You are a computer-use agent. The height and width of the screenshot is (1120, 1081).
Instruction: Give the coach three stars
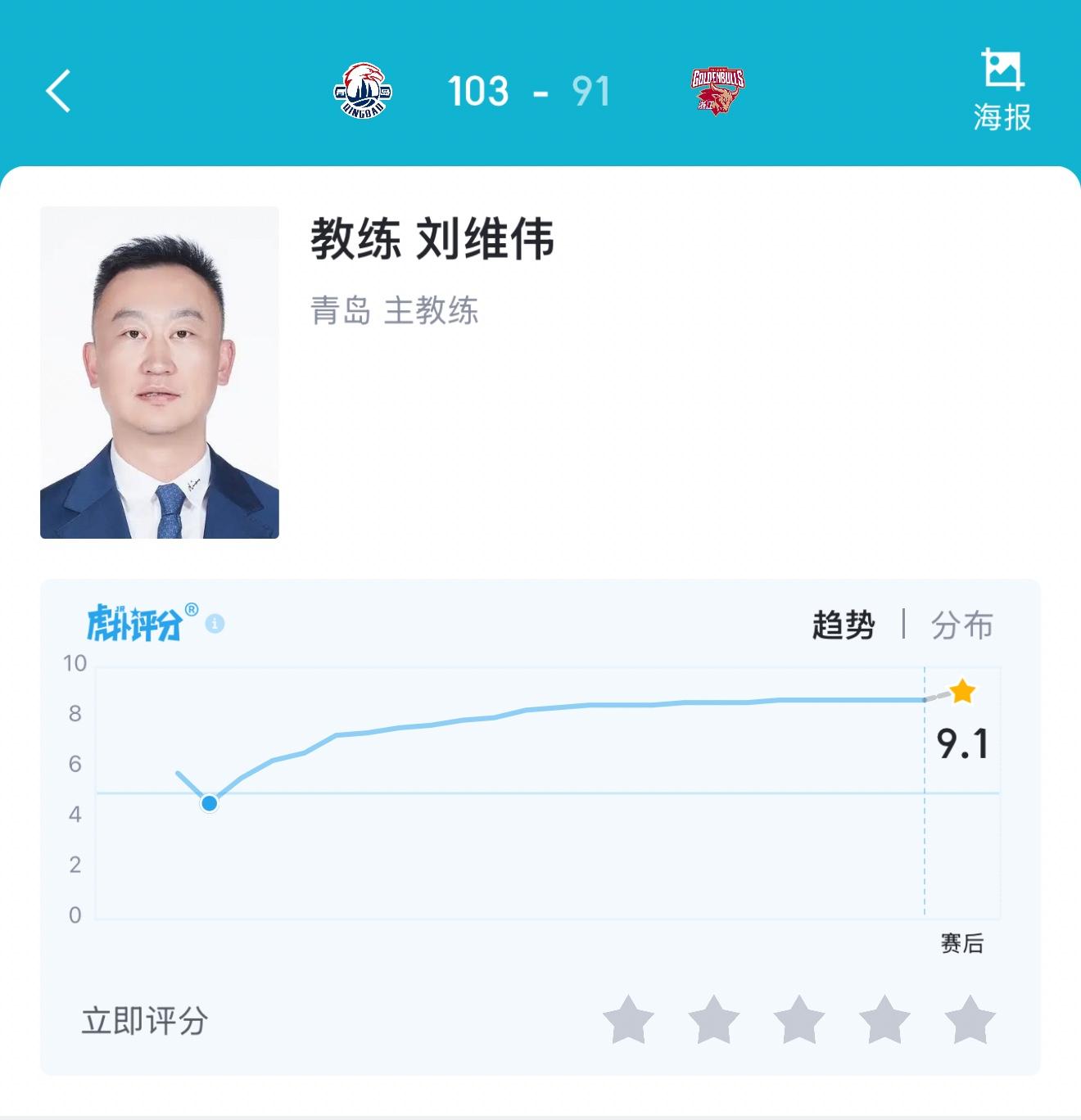[x=799, y=1020]
